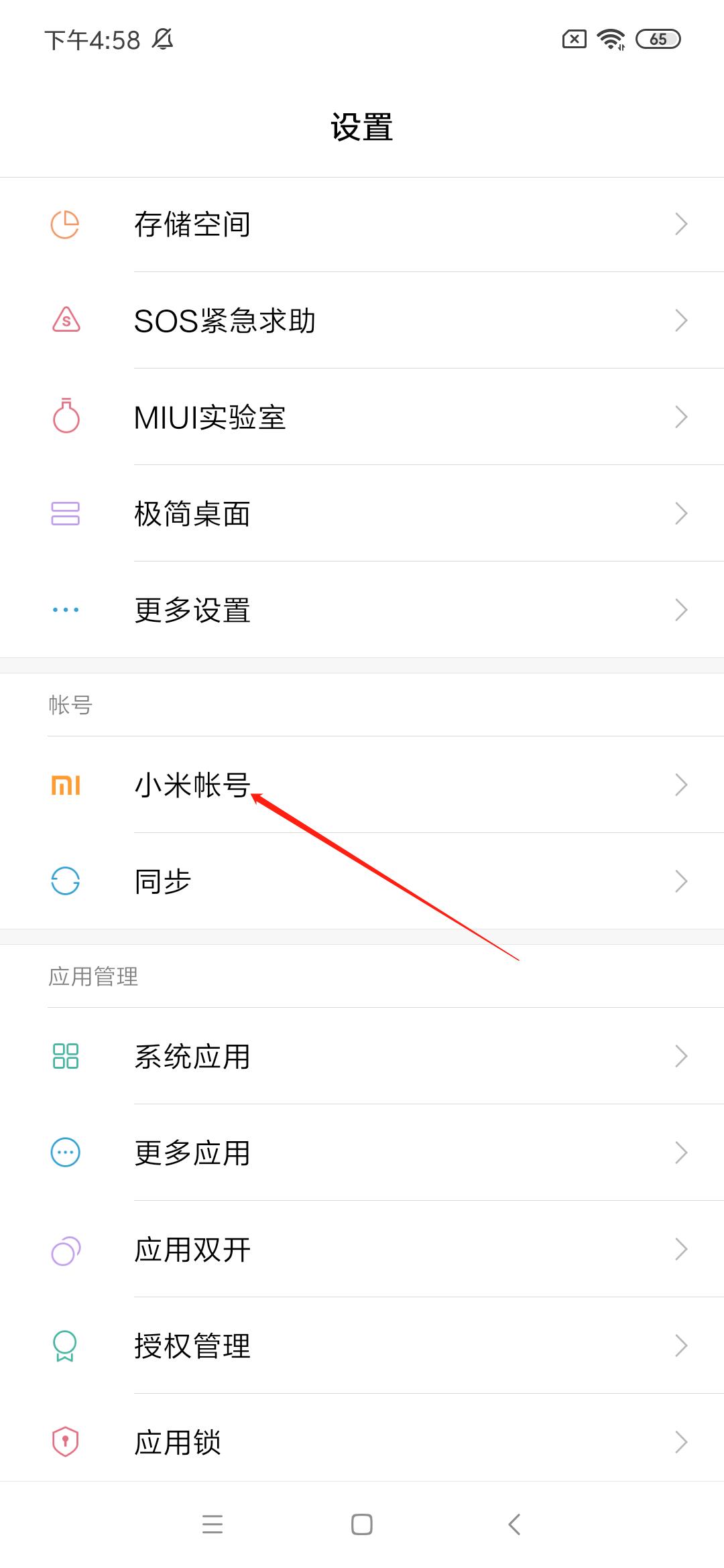Tap the battery indicator showing 65
The width and height of the screenshot is (724, 1568).
click(x=658, y=40)
